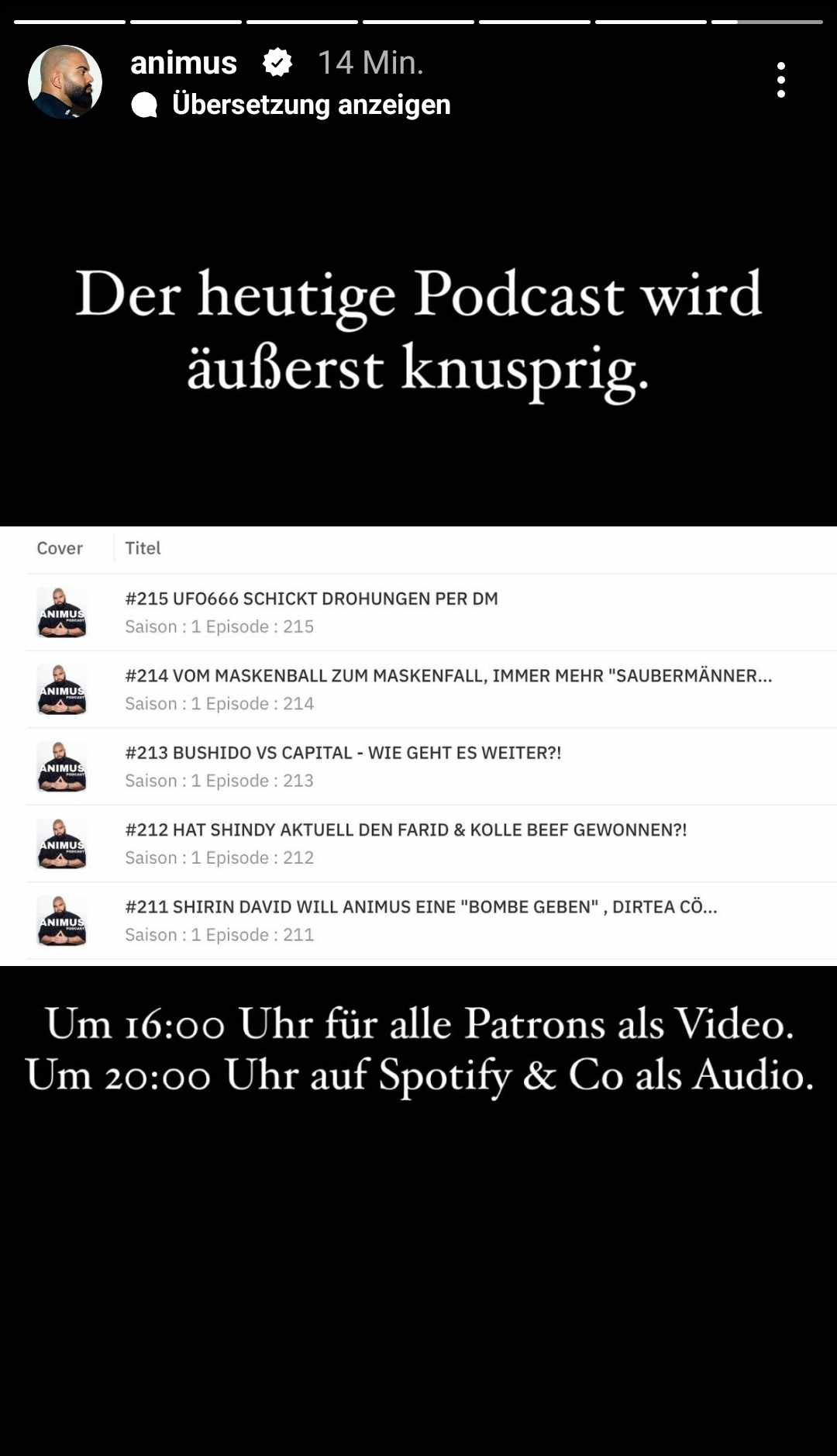Tap the animus username
Screen dimensions: 837x1456
coord(184,63)
